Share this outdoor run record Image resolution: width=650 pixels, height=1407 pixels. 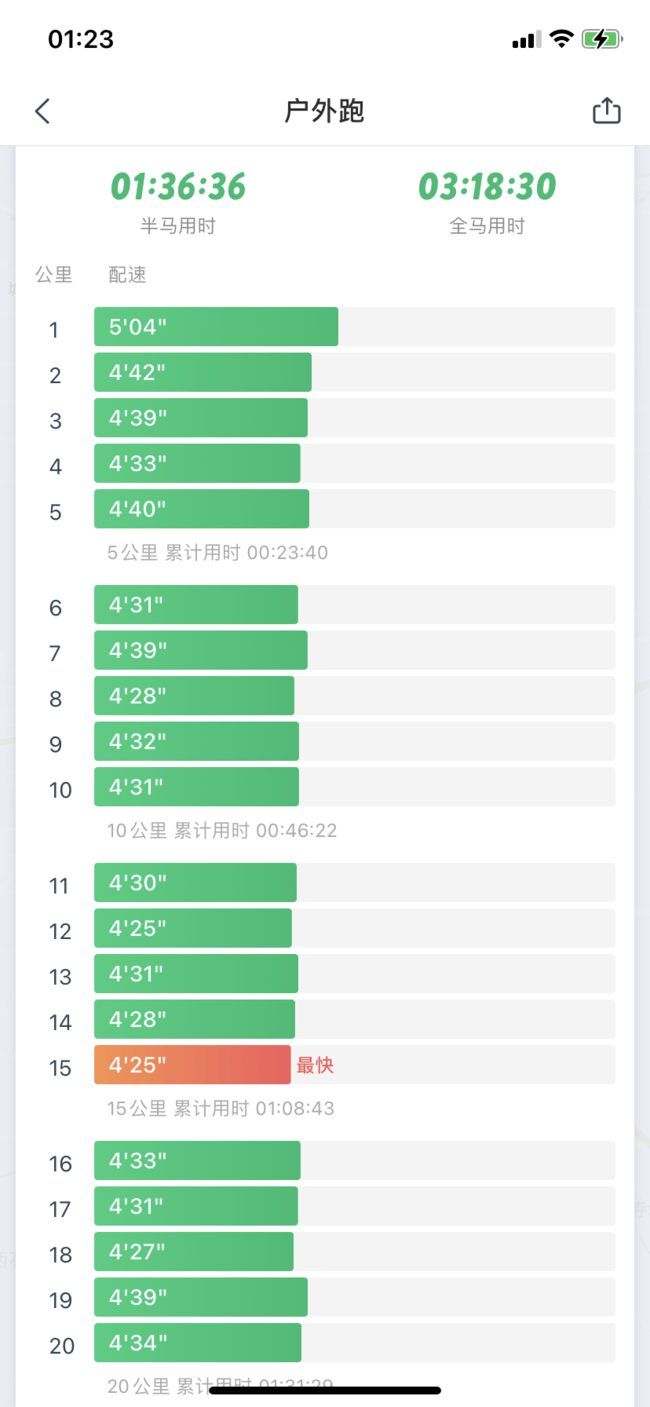606,110
